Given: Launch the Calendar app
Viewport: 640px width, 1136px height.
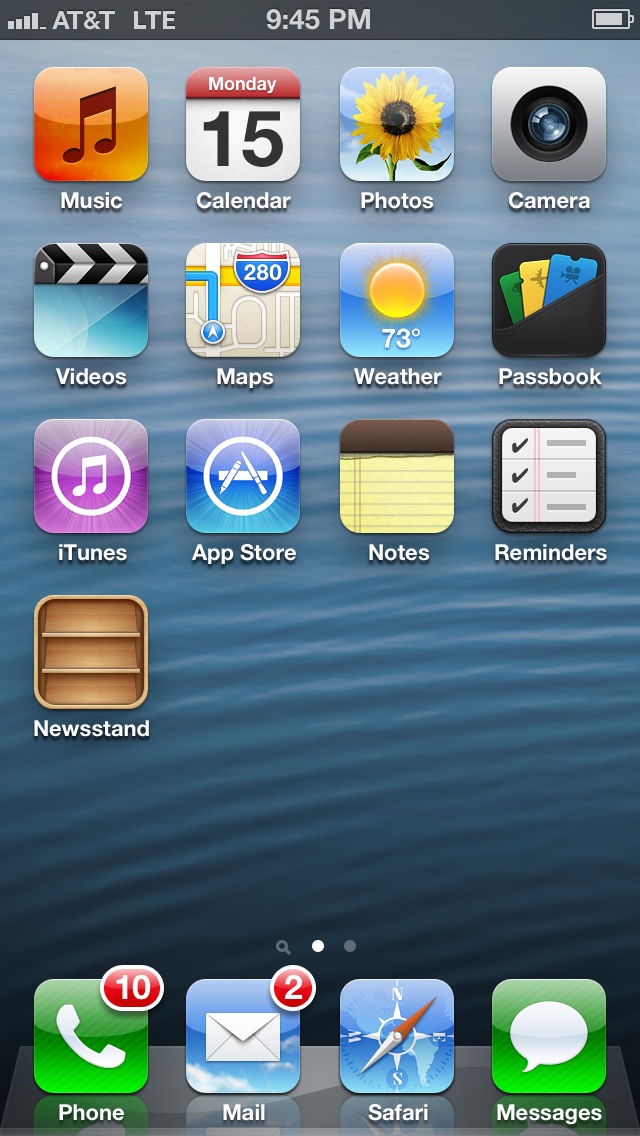Looking at the screenshot, I should 243,124.
